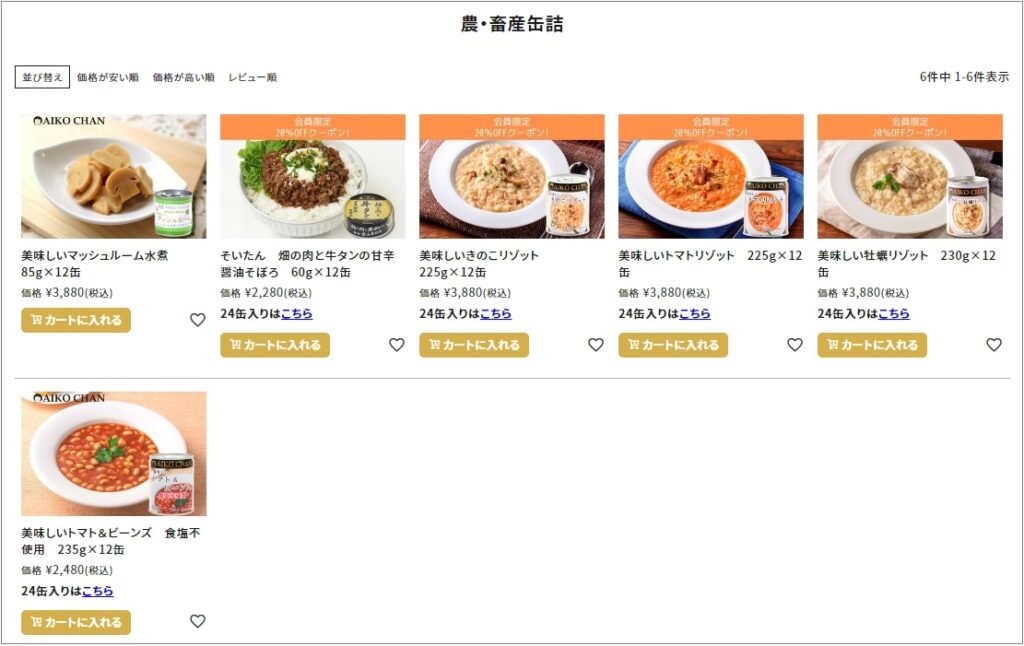Screen dimensions: 1024x646
Task: Open the そいたん 甘辛醤油そぼろ product image
Action: pyautogui.click(x=313, y=176)
